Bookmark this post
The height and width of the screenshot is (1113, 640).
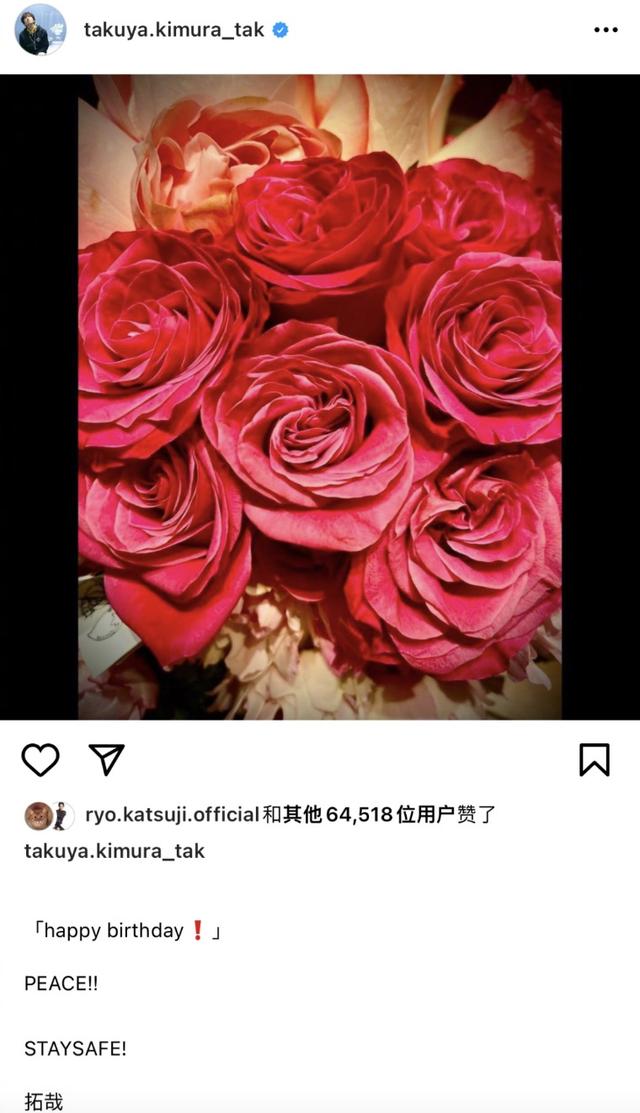tap(594, 760)
